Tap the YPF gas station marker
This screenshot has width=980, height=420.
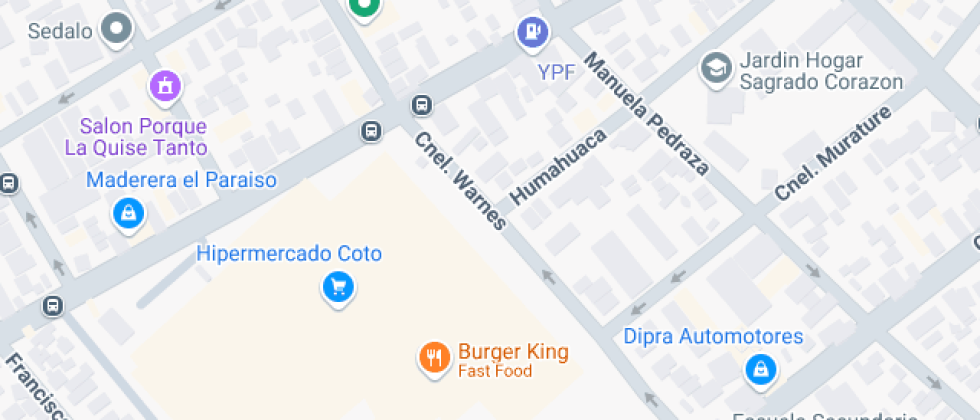click(x=533, y=32)
